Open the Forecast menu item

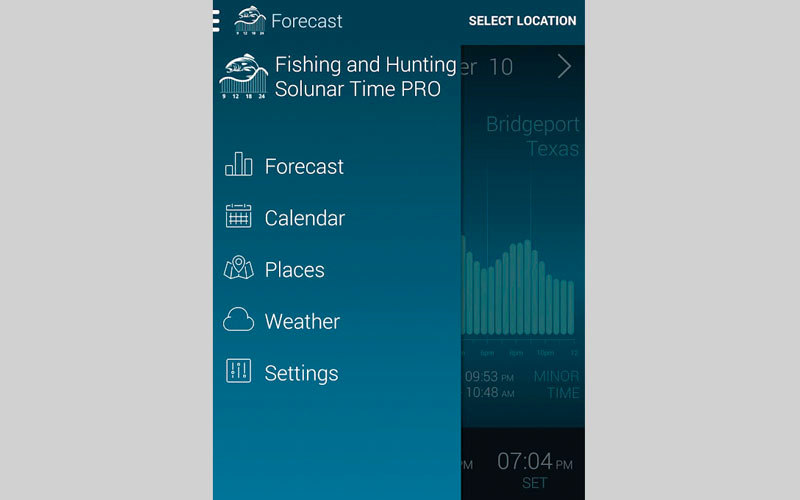click(303, 166)
